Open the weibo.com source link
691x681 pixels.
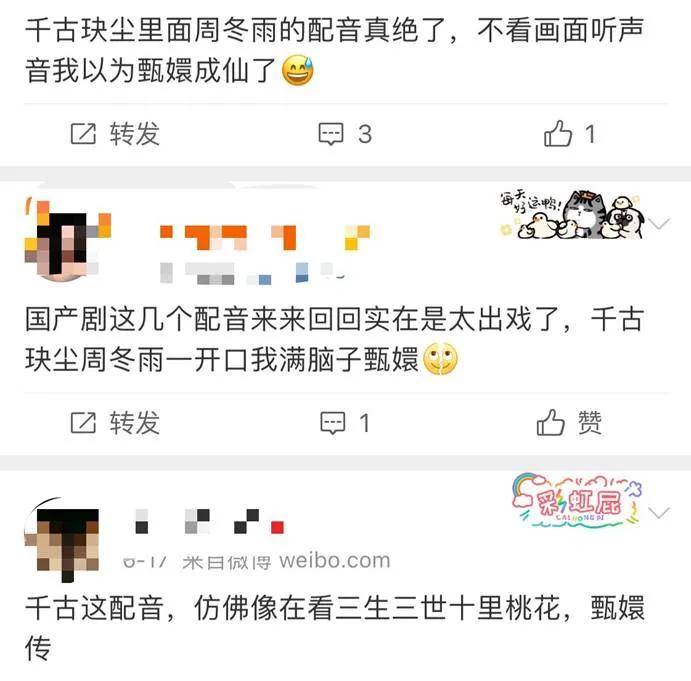click(x=334, y=560)
